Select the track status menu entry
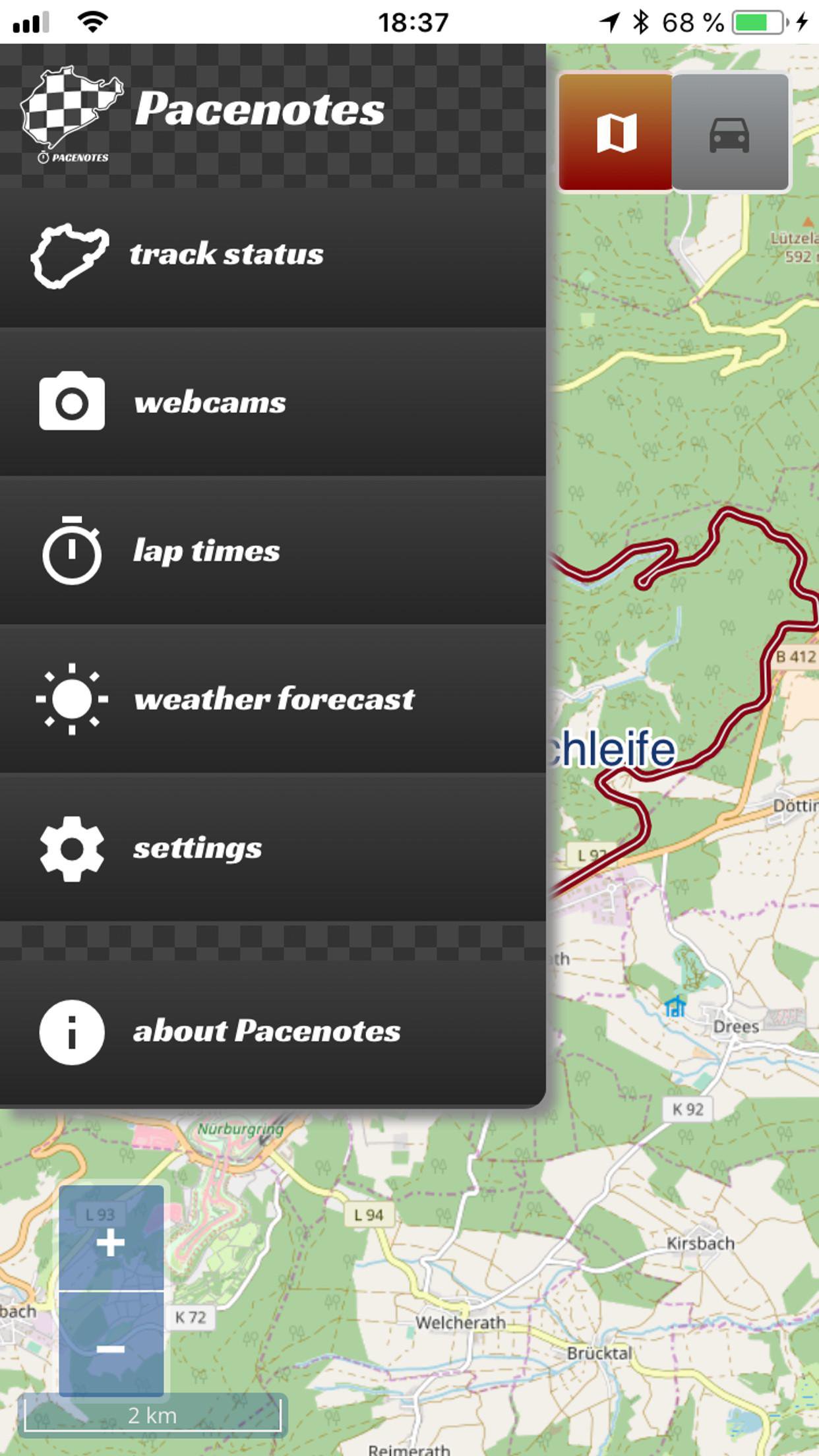819x1456 pixels. pyautogui.click(x=228, y=253)
